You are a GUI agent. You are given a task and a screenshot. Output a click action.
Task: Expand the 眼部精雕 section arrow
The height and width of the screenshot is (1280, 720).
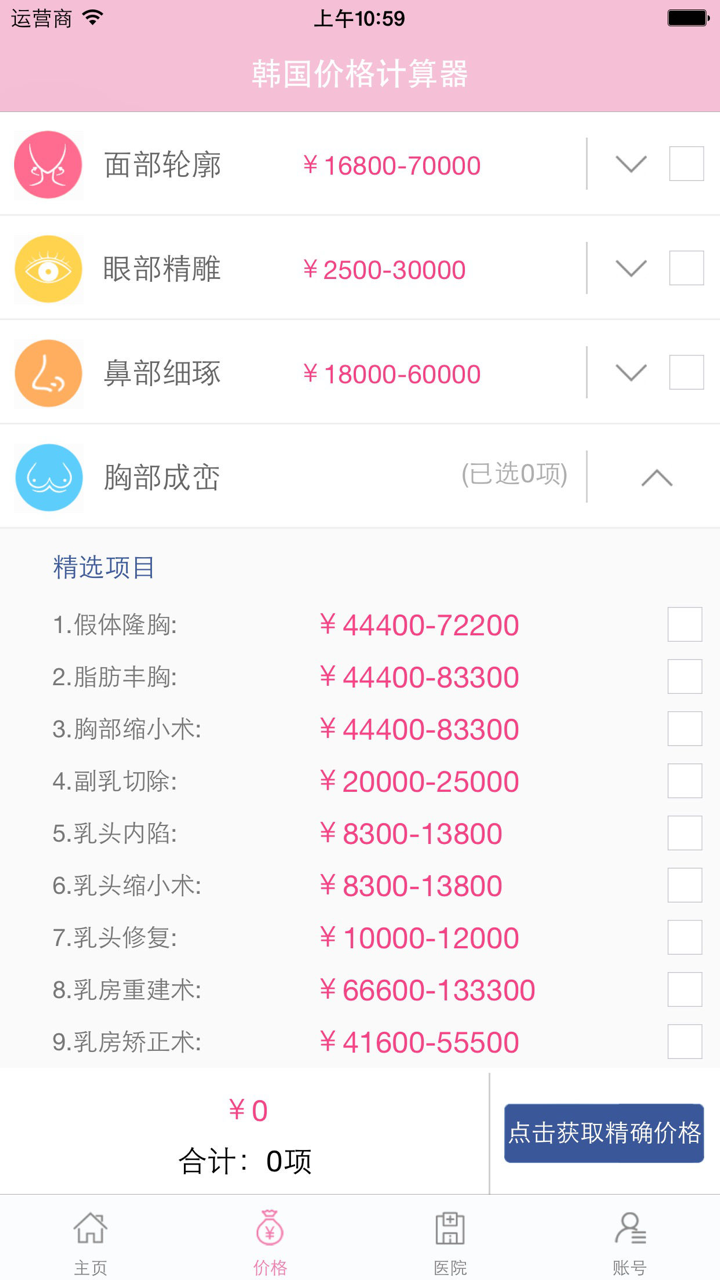click(630, 268)
